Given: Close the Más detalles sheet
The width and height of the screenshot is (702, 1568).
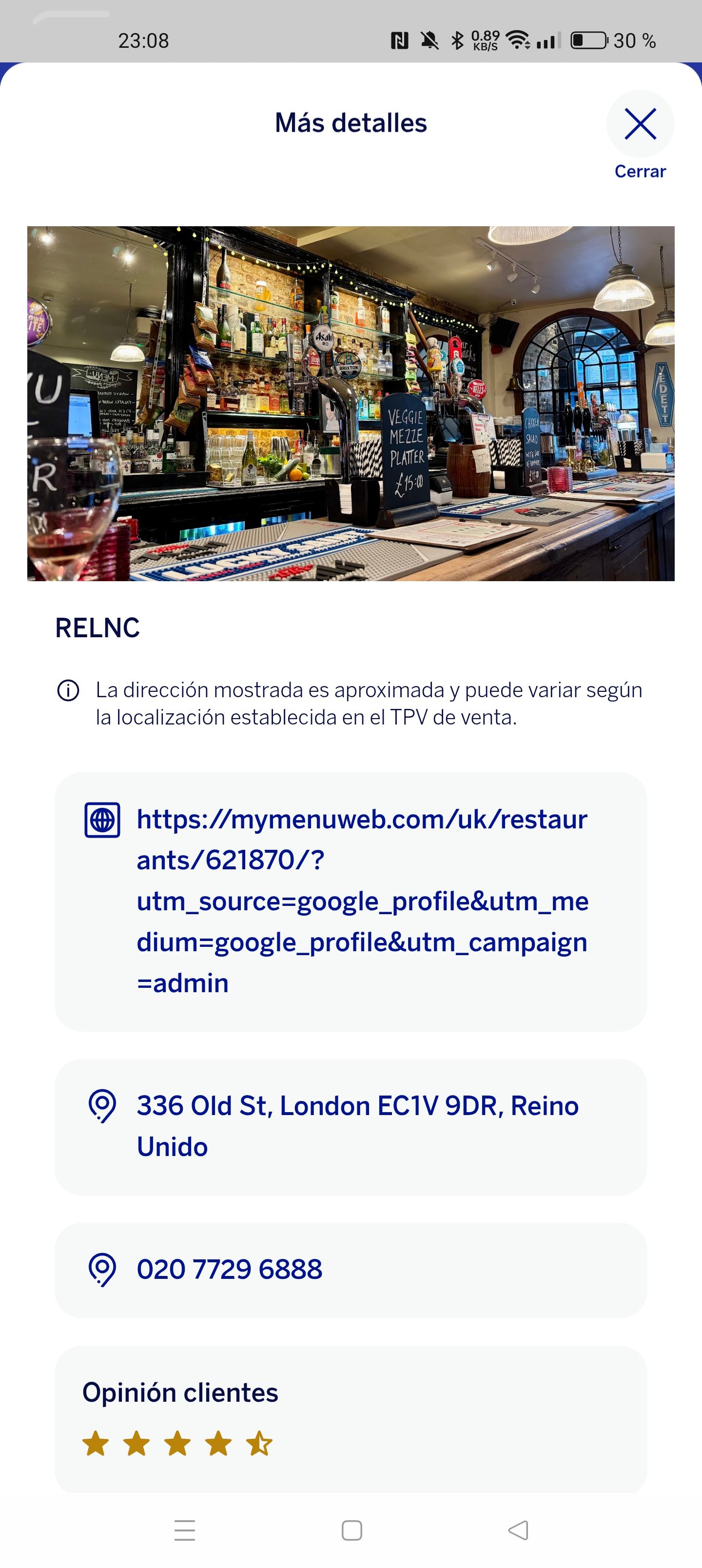Looking at the screenshot, I should point(640,124).
